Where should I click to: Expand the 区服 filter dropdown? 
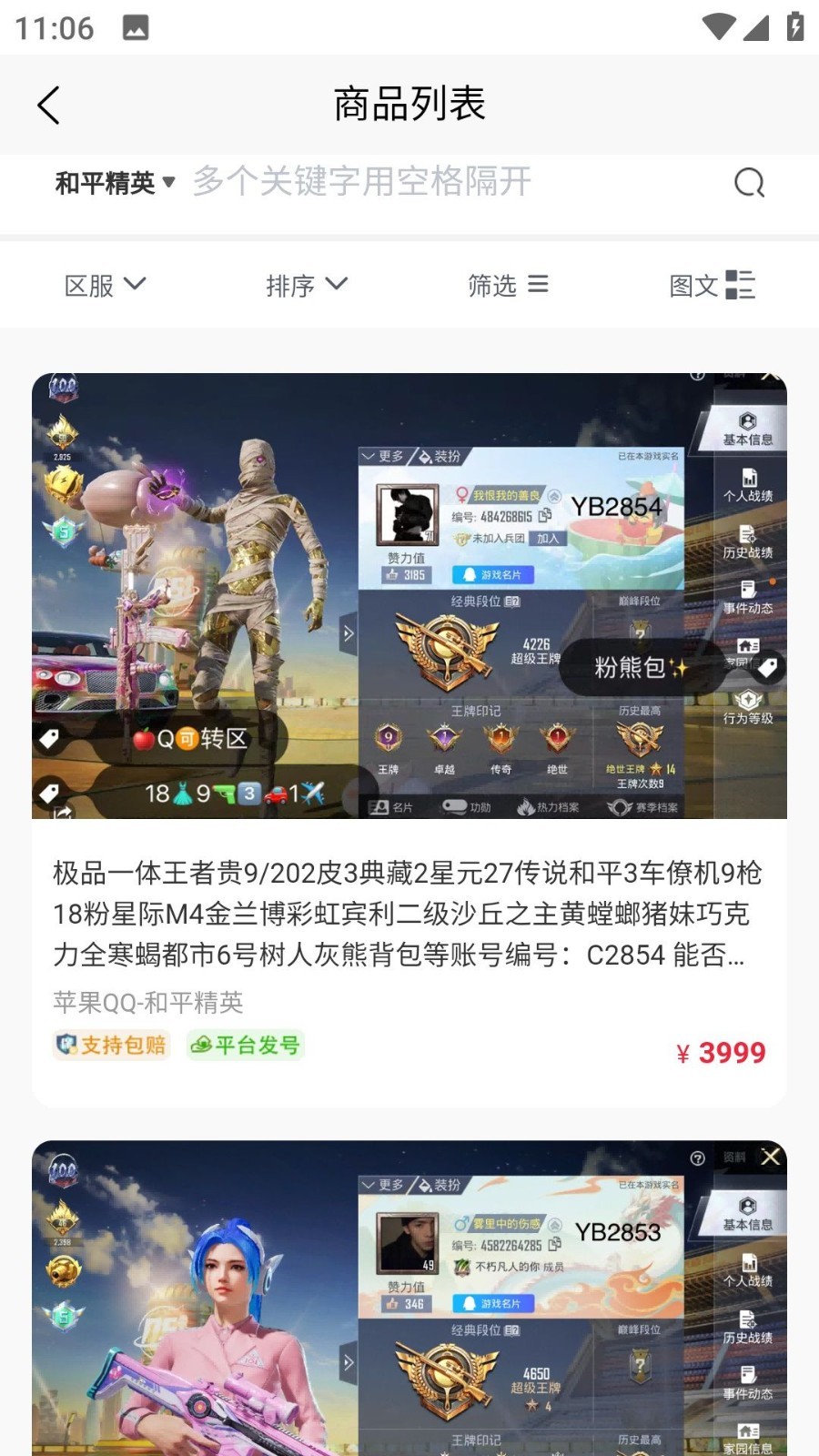[105, 285]
